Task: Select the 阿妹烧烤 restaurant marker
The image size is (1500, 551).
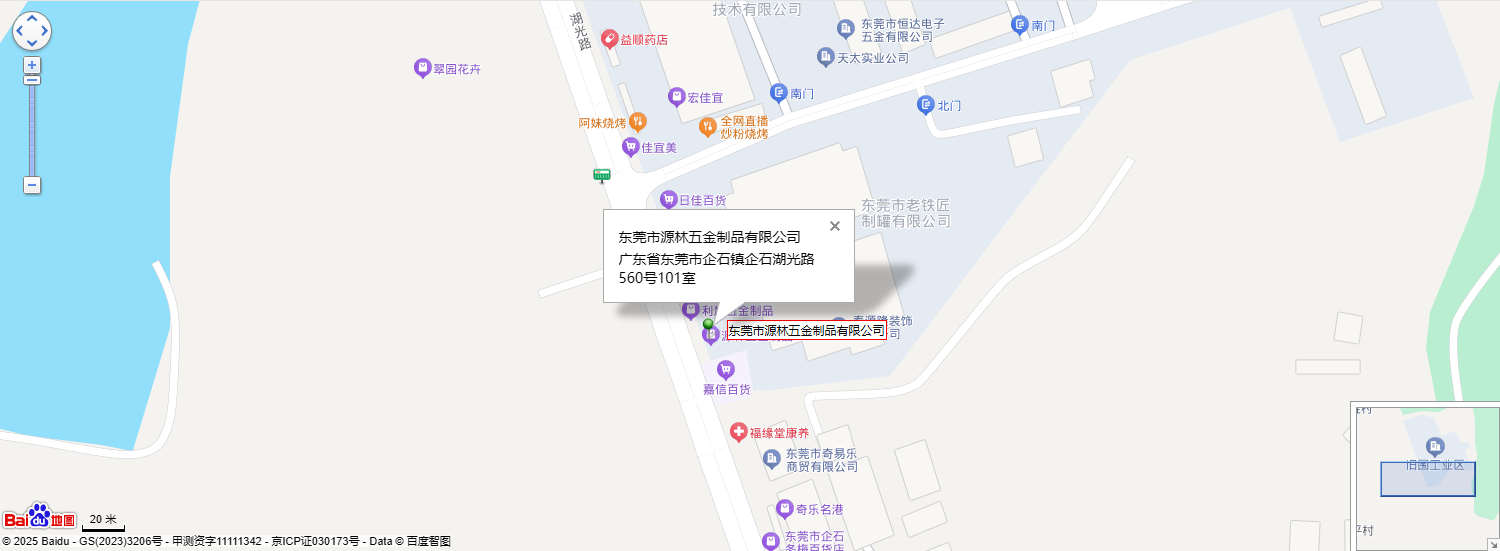Action: point(637,122)
